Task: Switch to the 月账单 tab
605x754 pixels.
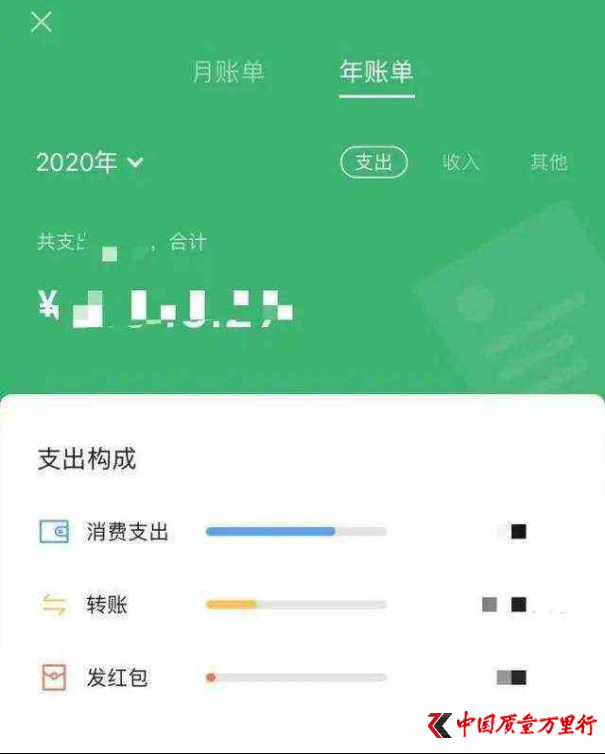Action: [x=228, y=73]
